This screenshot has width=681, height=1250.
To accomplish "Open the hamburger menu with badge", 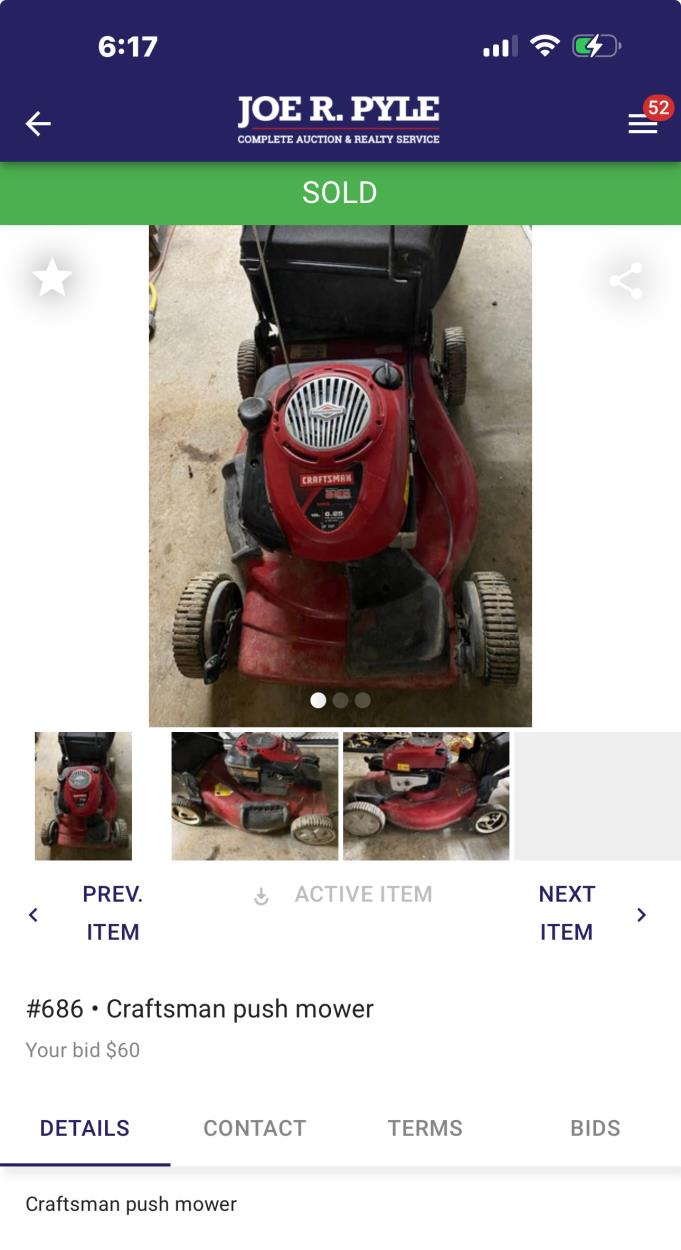I will click(642, 123).
